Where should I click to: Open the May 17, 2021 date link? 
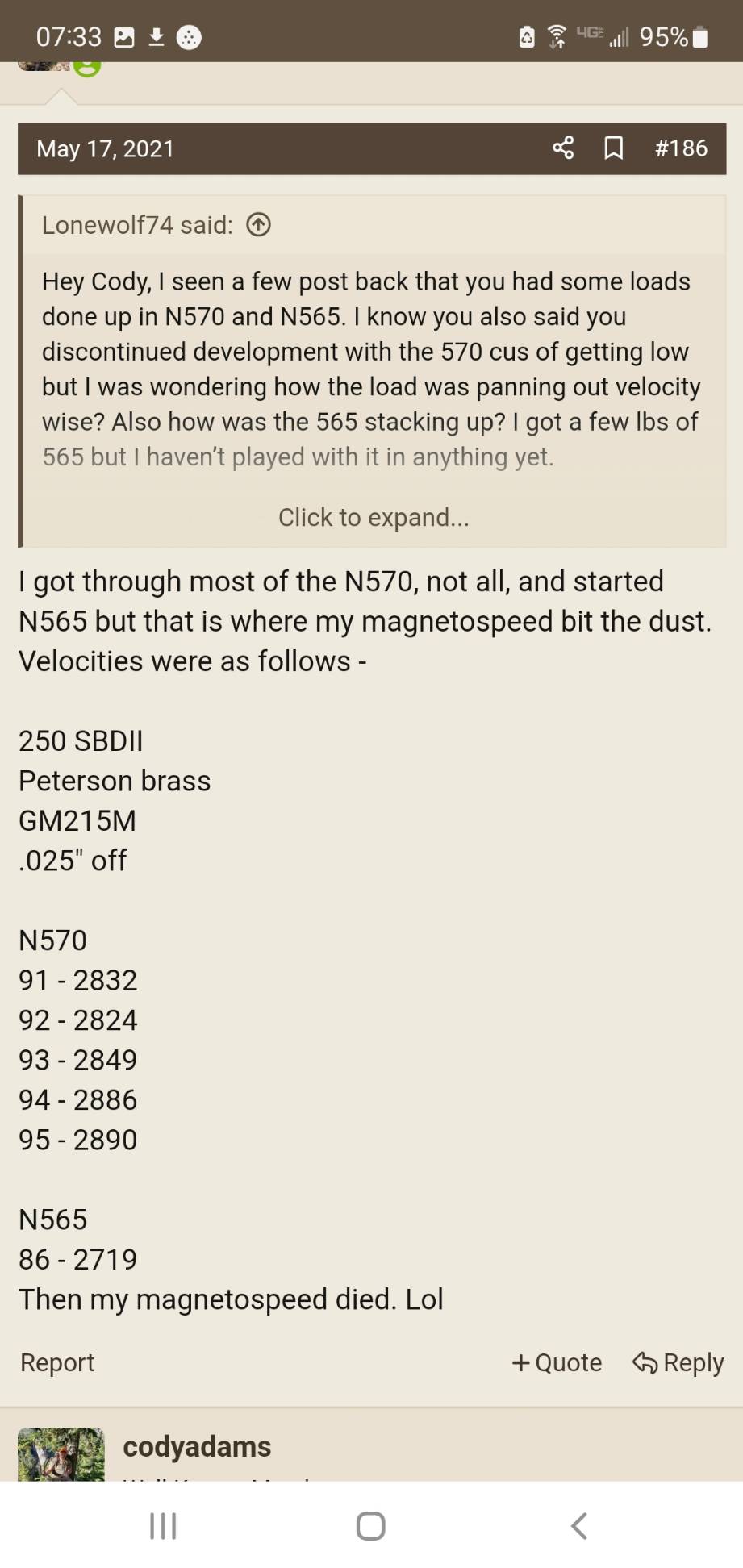point(105,148)
